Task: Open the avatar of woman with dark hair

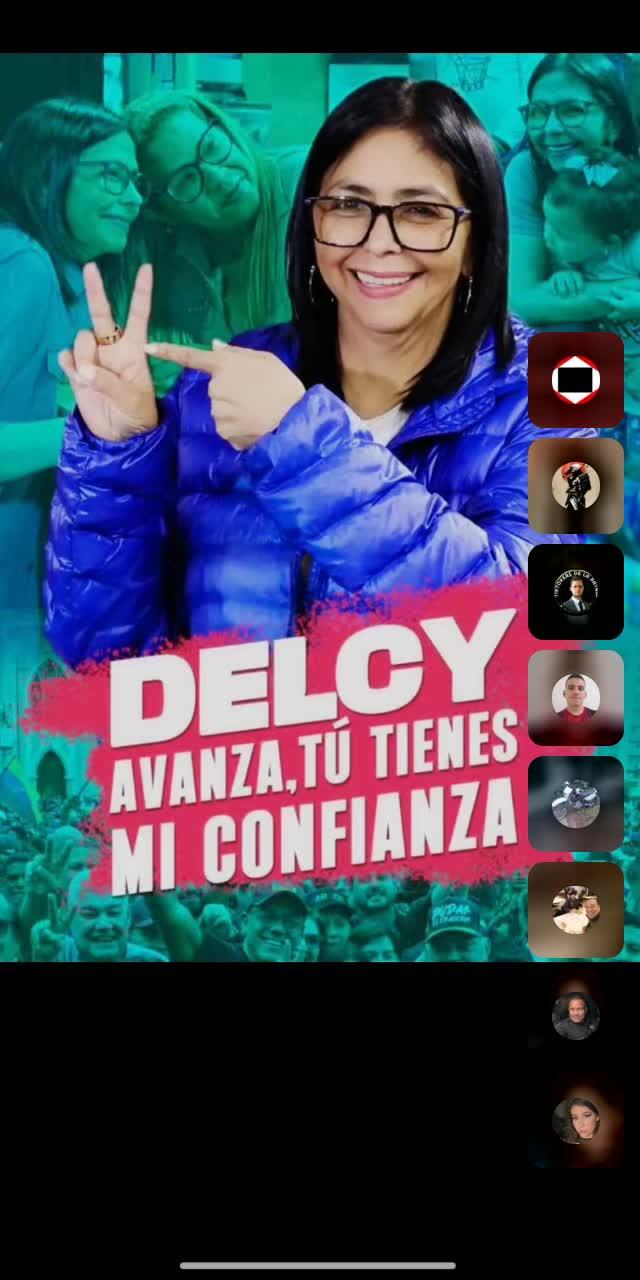Action: click(576, 1121)
